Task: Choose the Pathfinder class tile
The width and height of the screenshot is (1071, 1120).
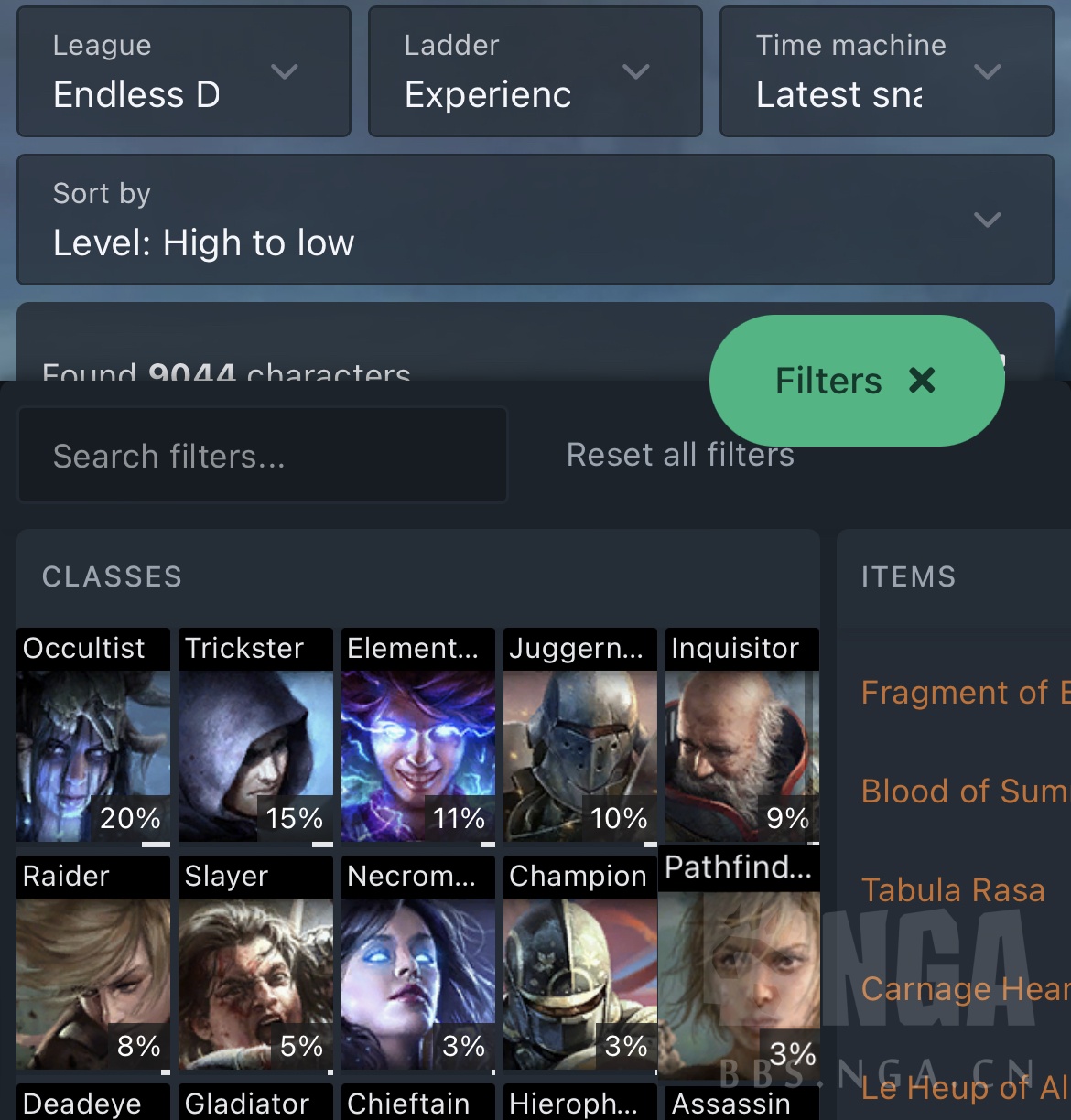Action: (741, 961)
